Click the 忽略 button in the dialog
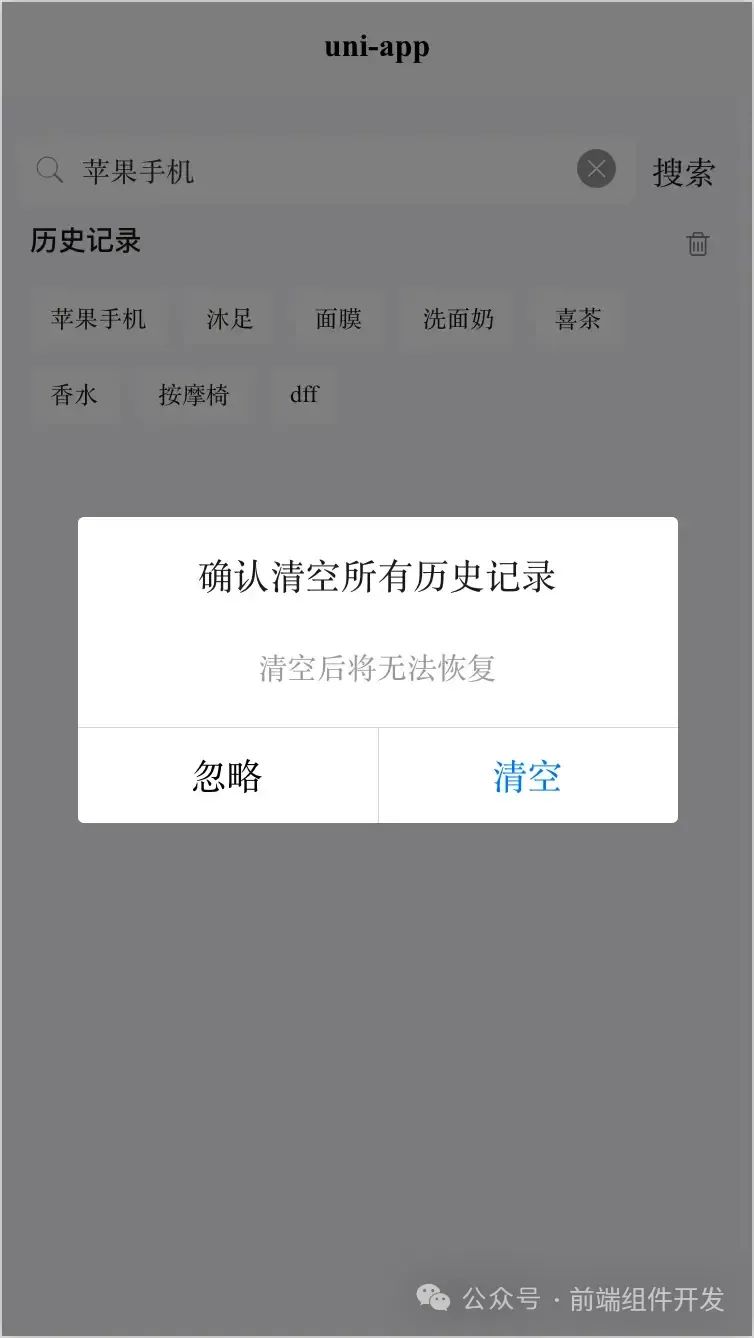 [x=226, y=776]
